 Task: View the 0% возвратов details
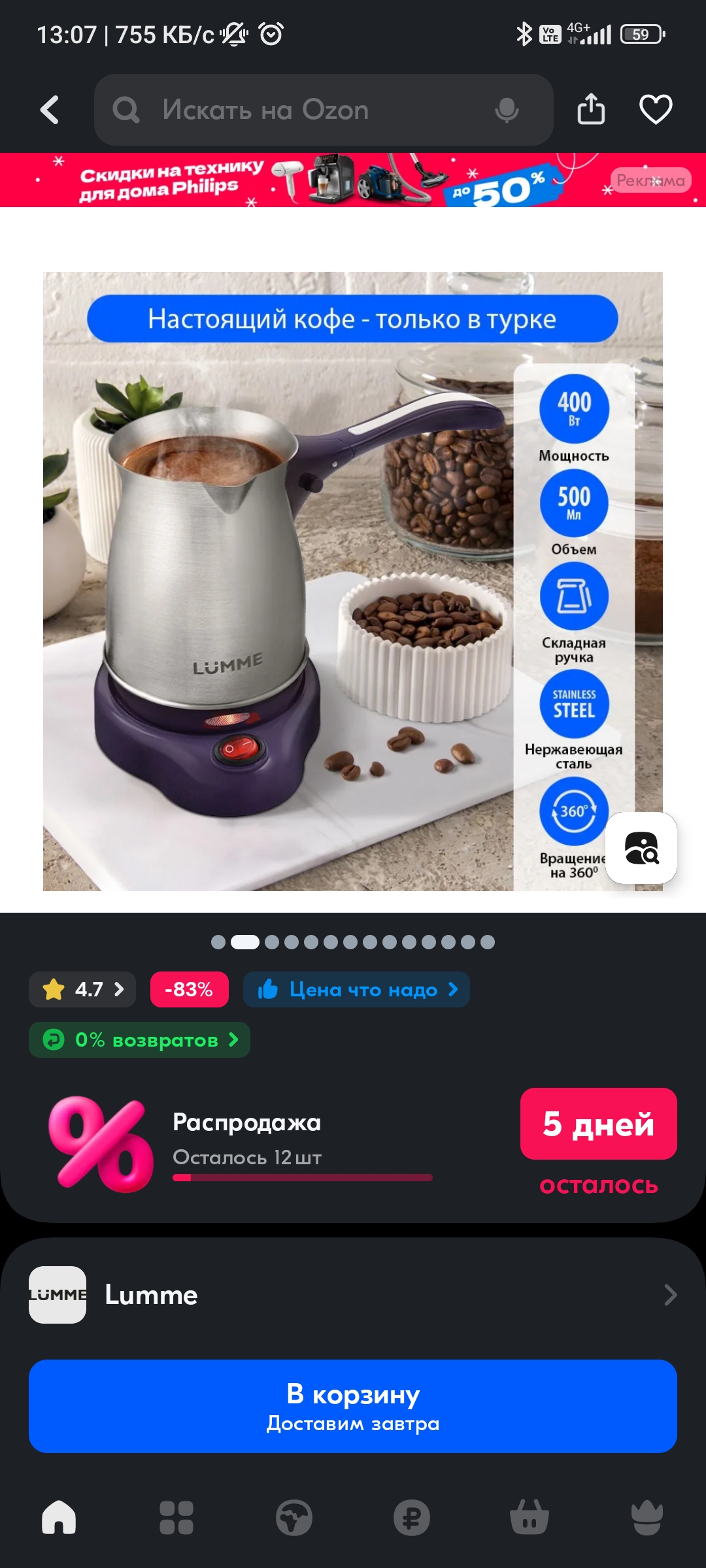pyautogui.click(x=139, y=1039)
